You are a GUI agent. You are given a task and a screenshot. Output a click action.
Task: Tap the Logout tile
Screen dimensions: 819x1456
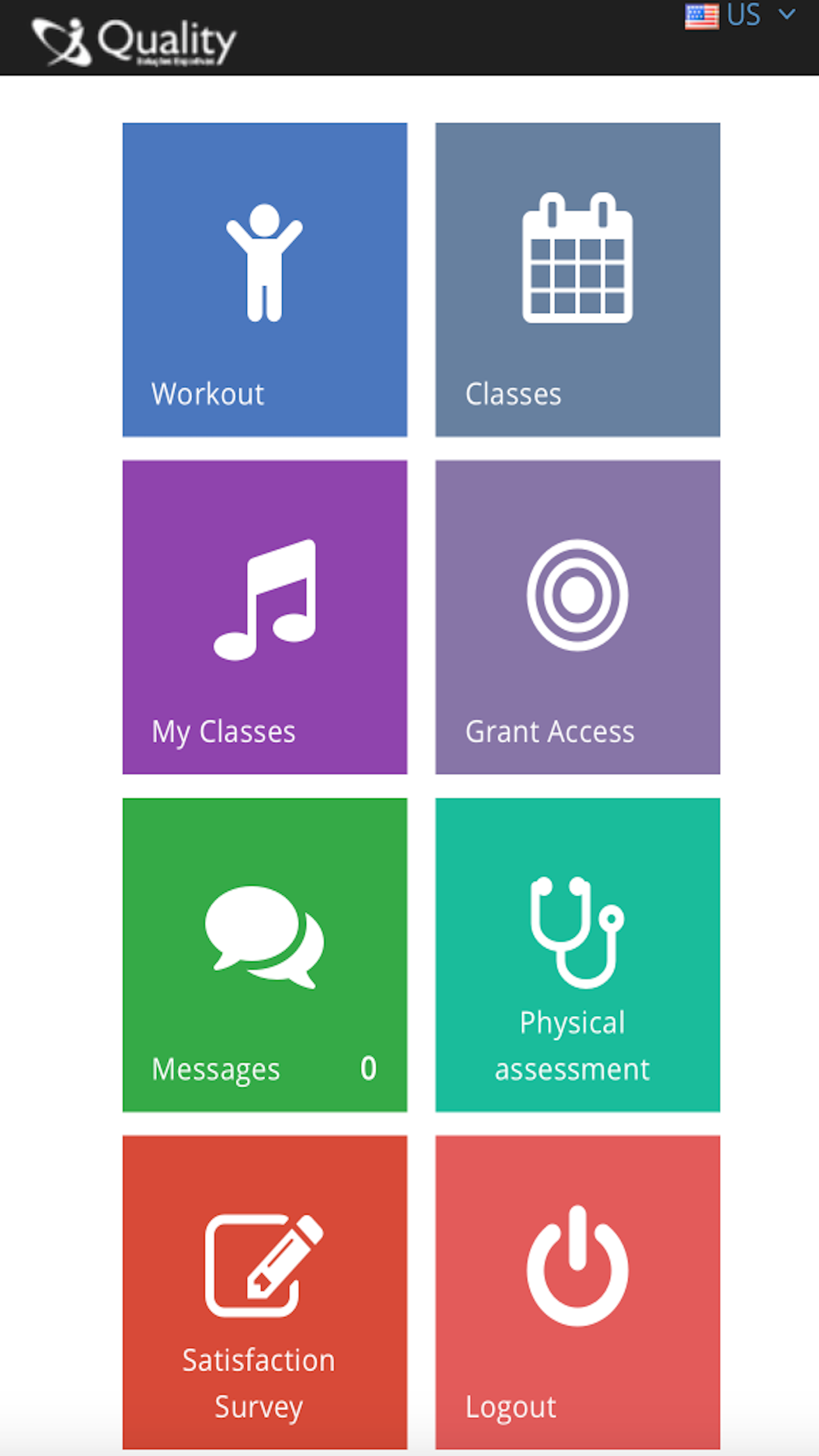577,1291
